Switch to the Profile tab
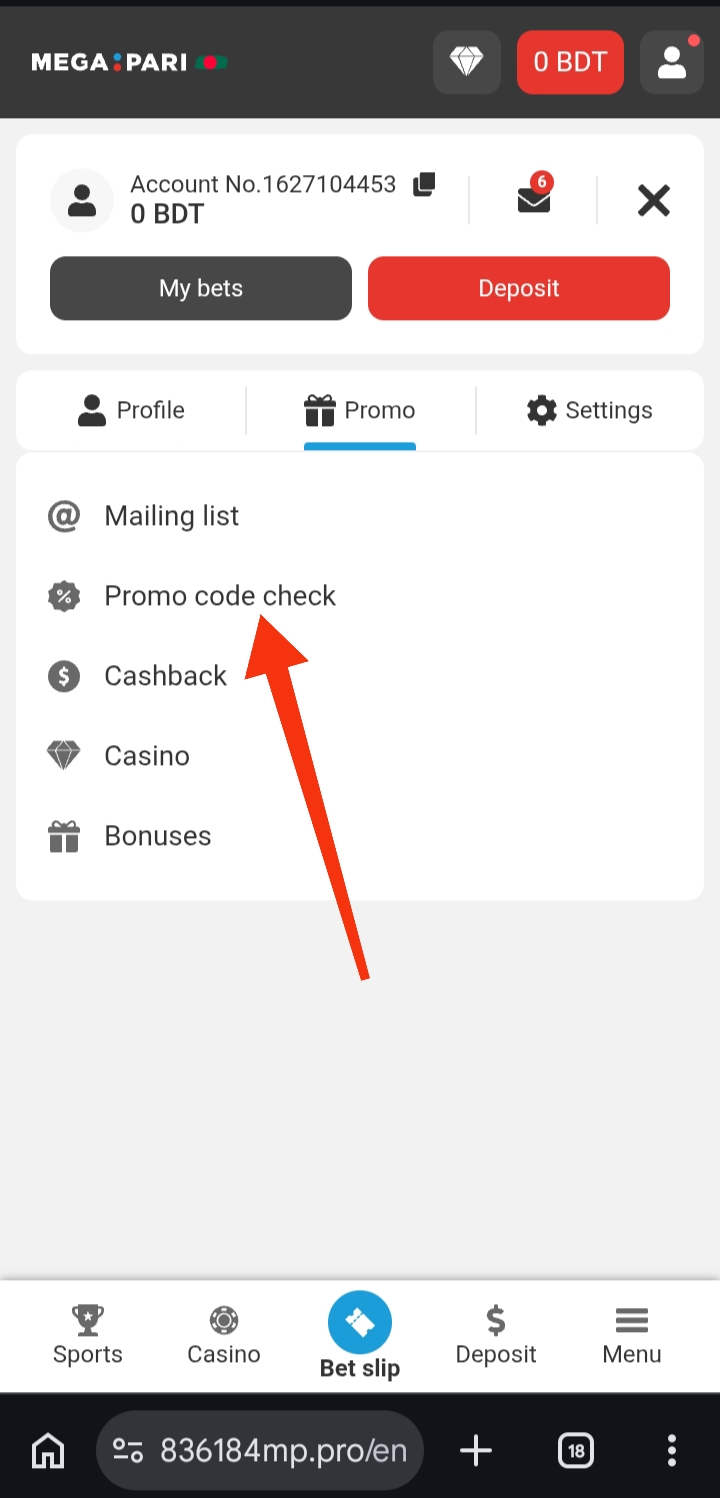This screenshot has width=720, height=1498. pos(131,410)
